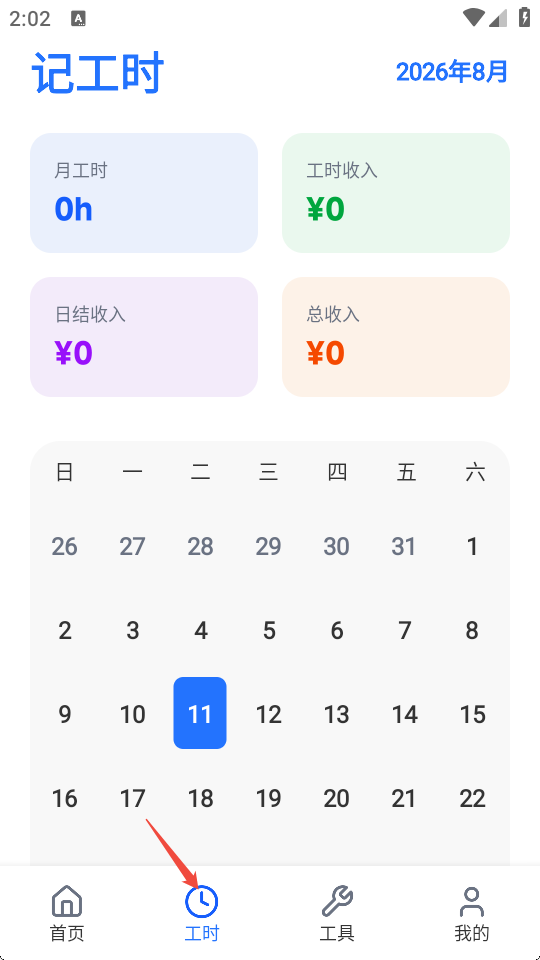Select day 1 in the calendar
The height and width of the screenshot is (960, 540).
(472, 546)
